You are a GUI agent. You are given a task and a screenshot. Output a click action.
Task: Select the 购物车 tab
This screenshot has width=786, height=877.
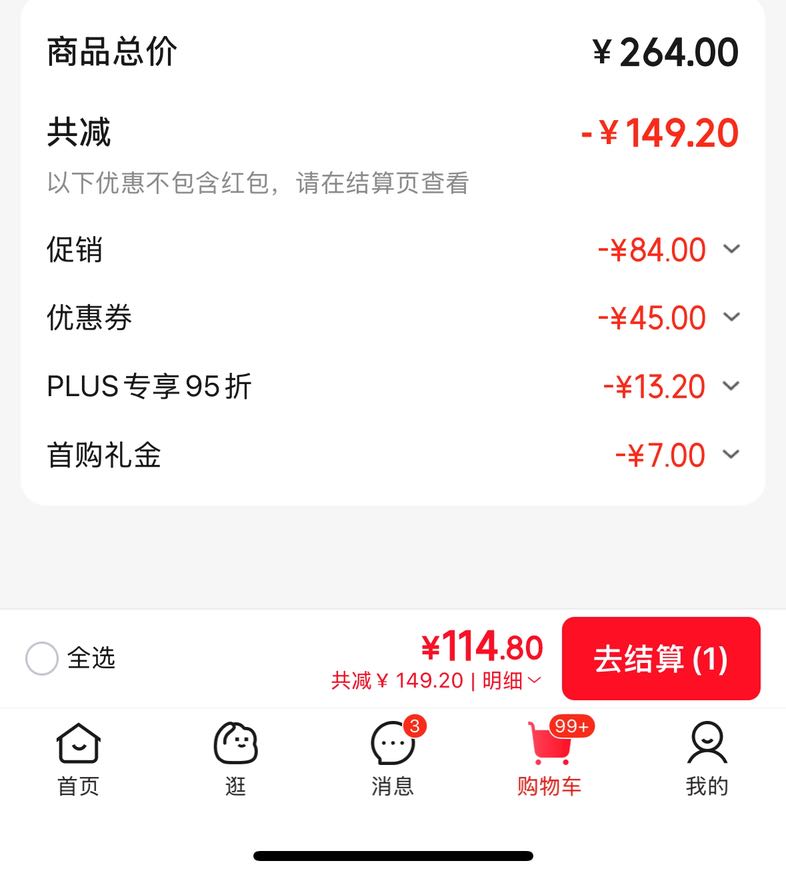pos(550,760)
